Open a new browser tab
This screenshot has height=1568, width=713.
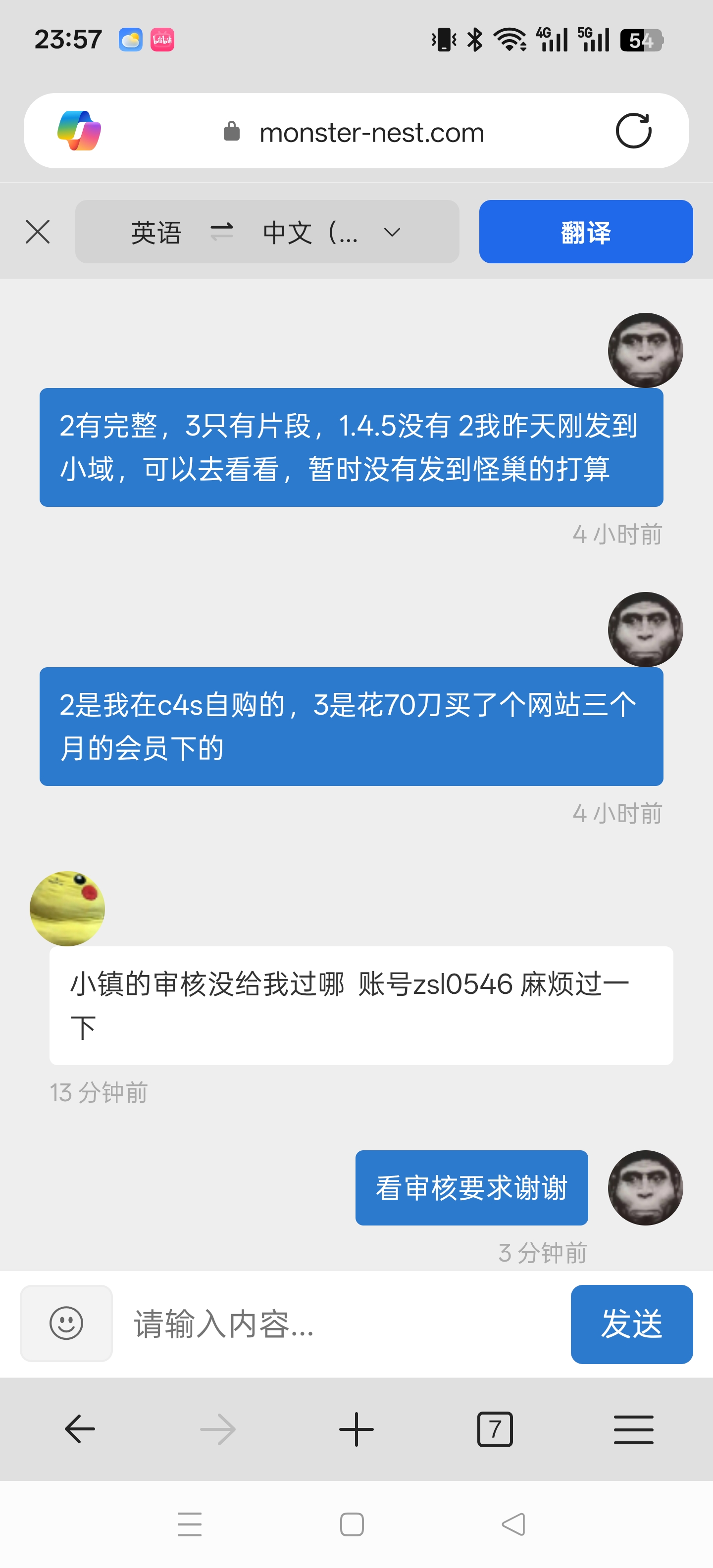(356, 1428)
